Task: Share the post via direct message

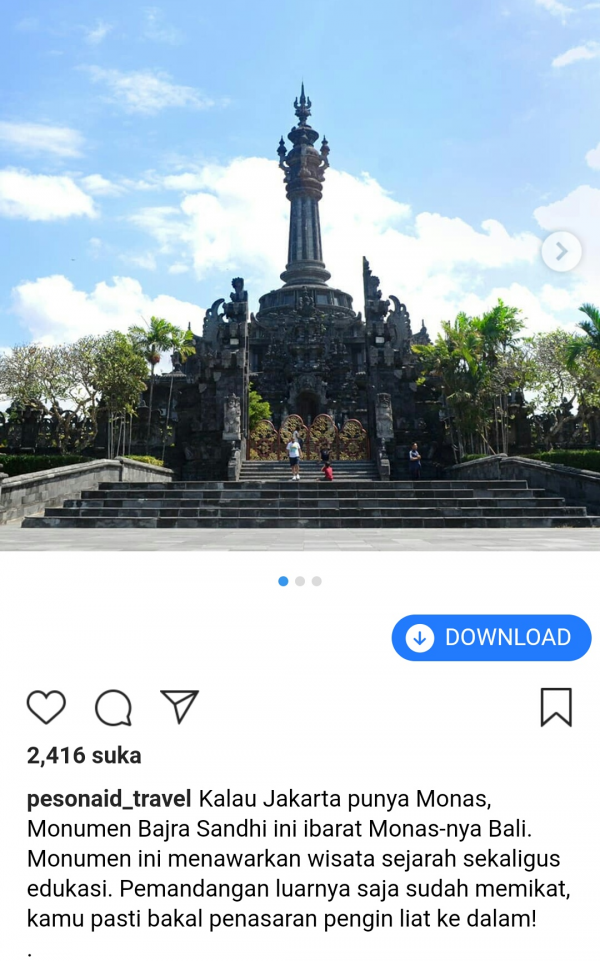Action: (180, 706)
